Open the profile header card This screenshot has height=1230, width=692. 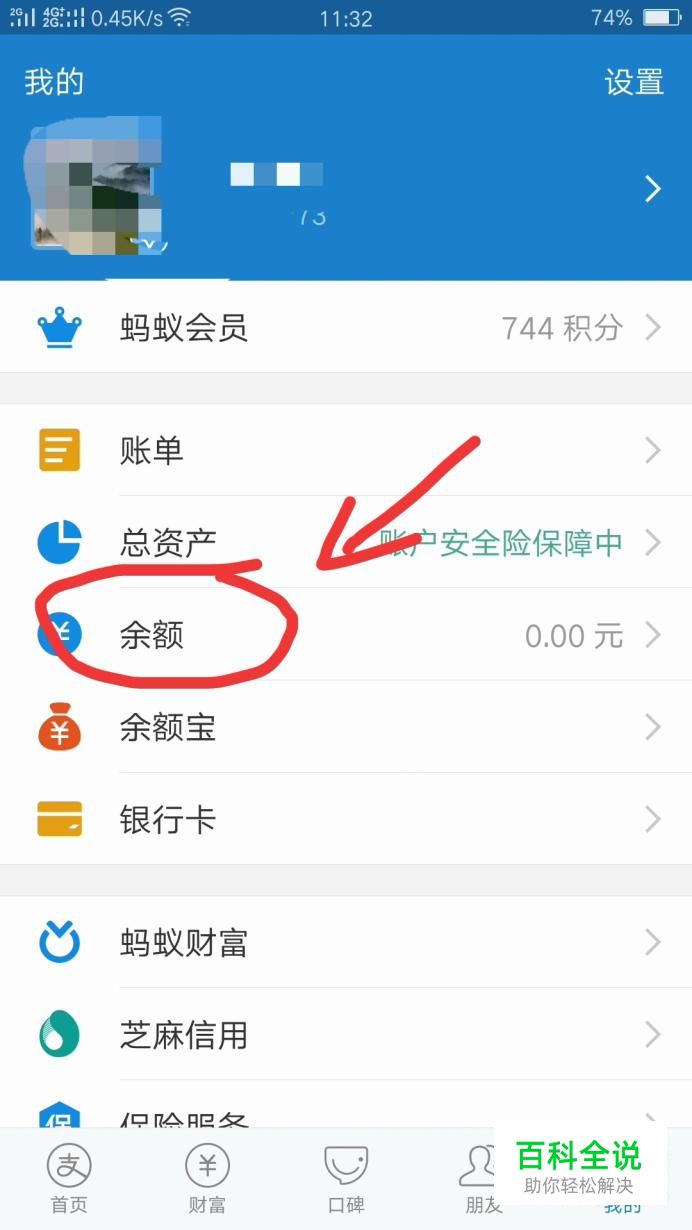(346, 190)
